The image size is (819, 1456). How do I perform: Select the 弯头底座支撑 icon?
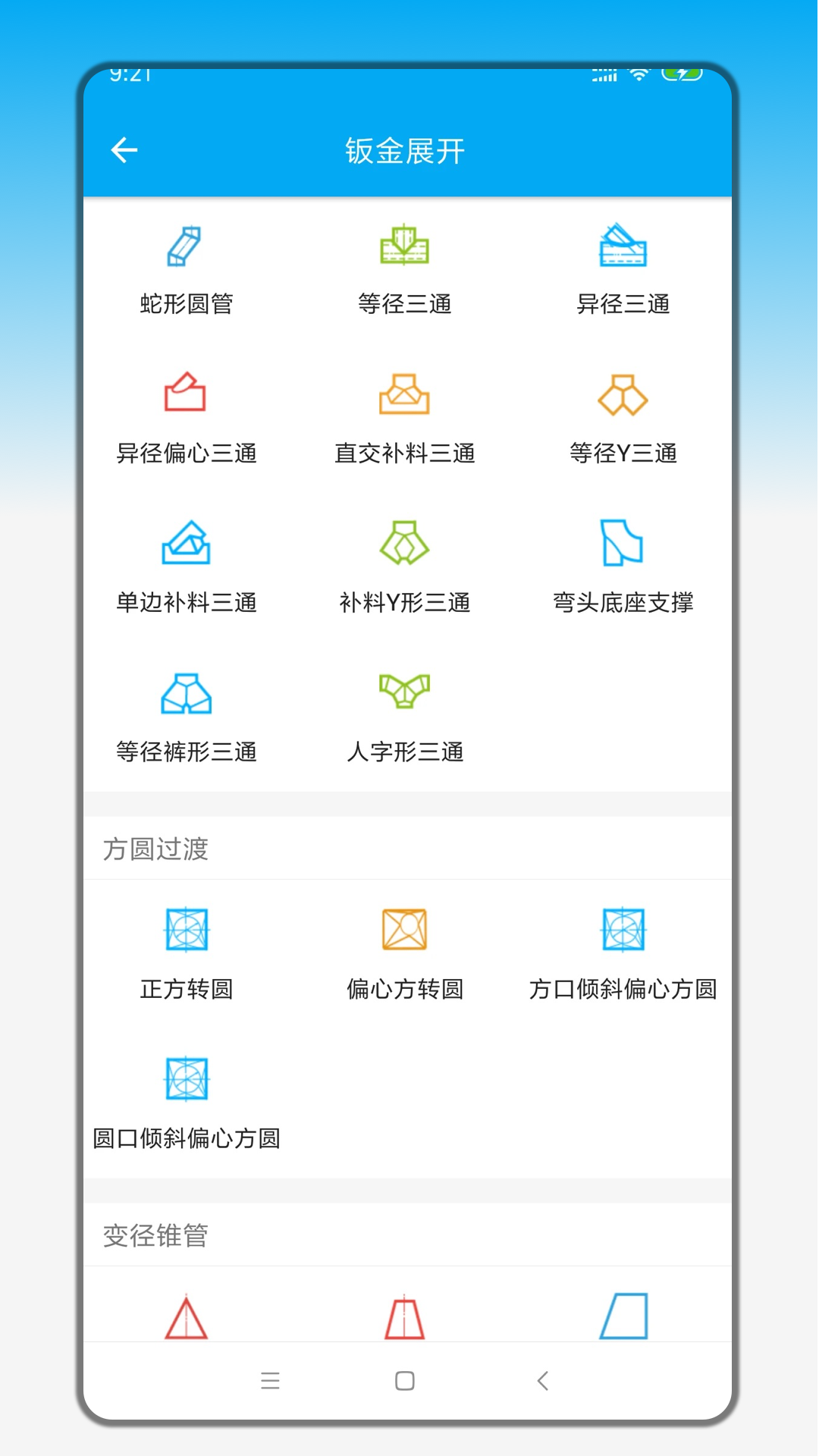pyautogui.click(x=623, y=544)
